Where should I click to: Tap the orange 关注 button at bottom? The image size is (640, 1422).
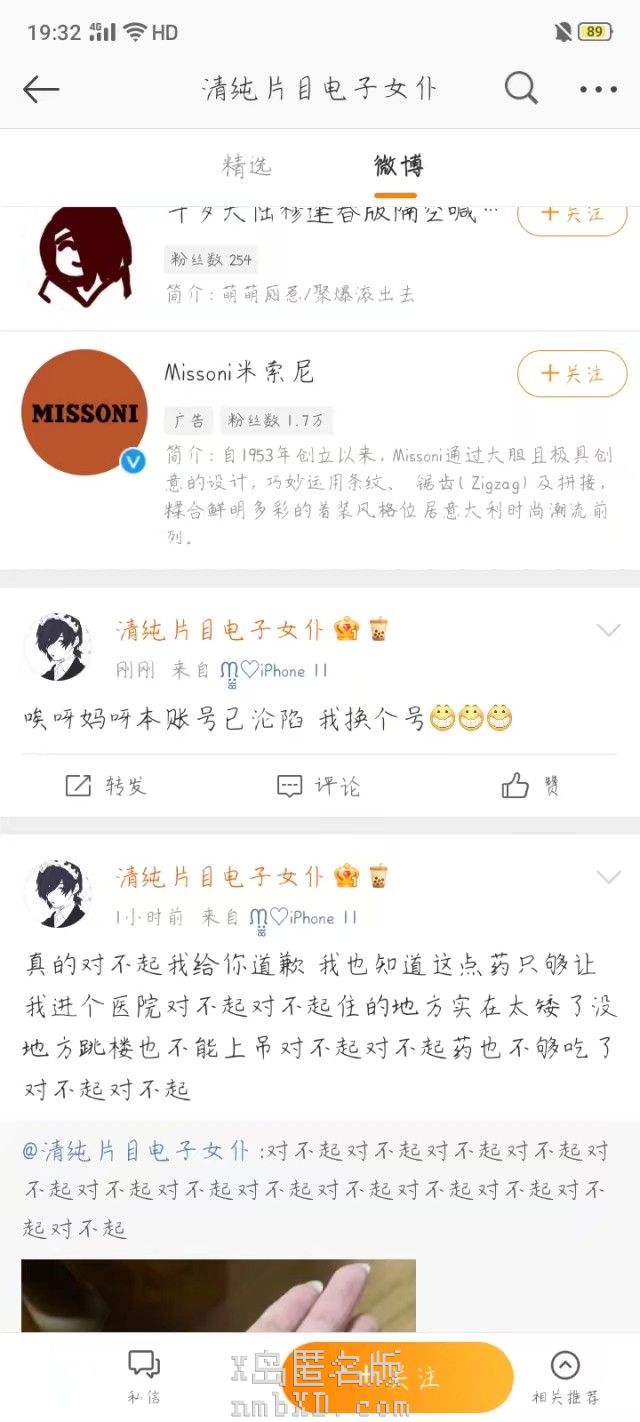pyautogui.click(x=398, y=1376)
